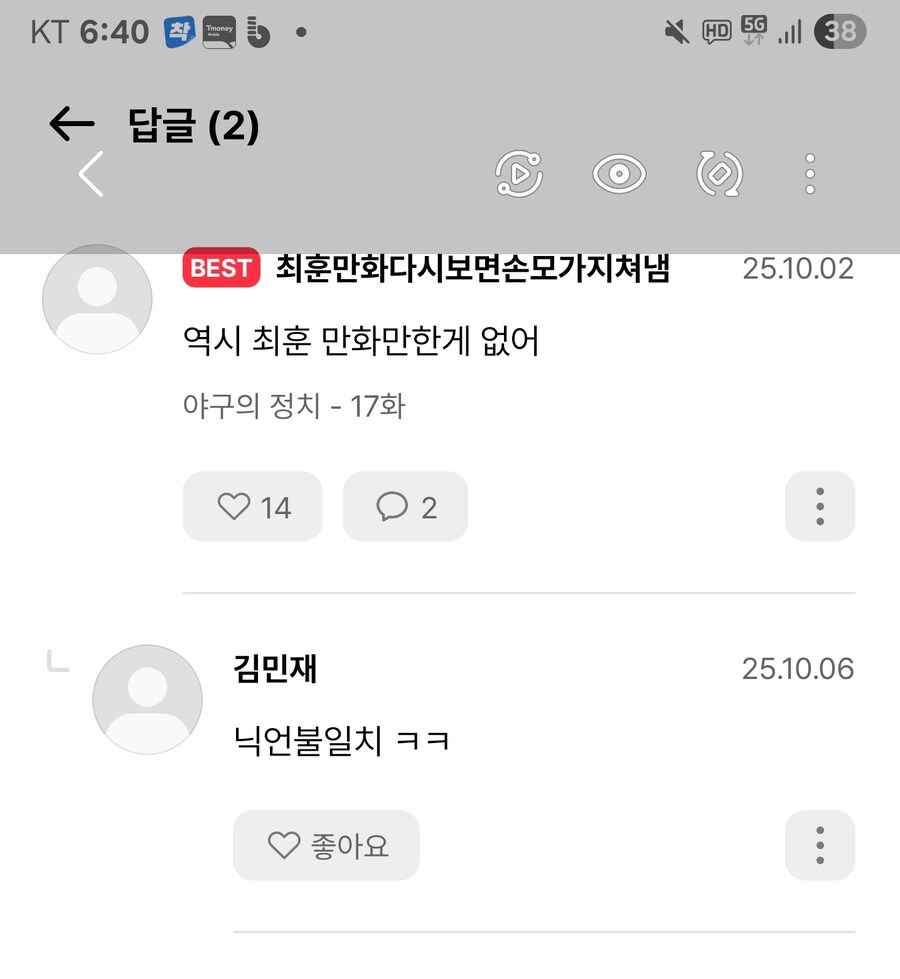This screenshot has width=900, height=979.
Task: Like 김민재's reply with 좋아요
Action: [326, 846]
